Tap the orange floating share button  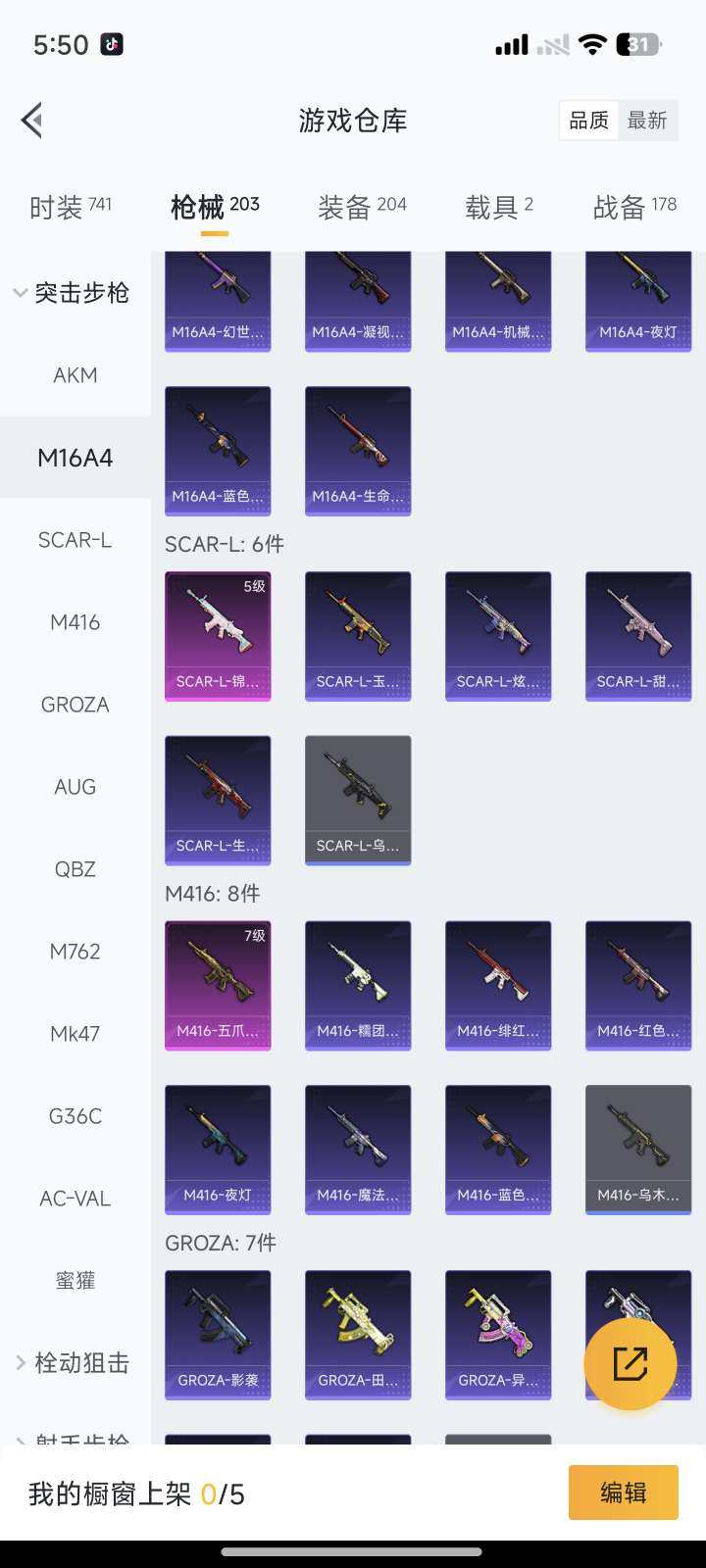coord(630,1363)
